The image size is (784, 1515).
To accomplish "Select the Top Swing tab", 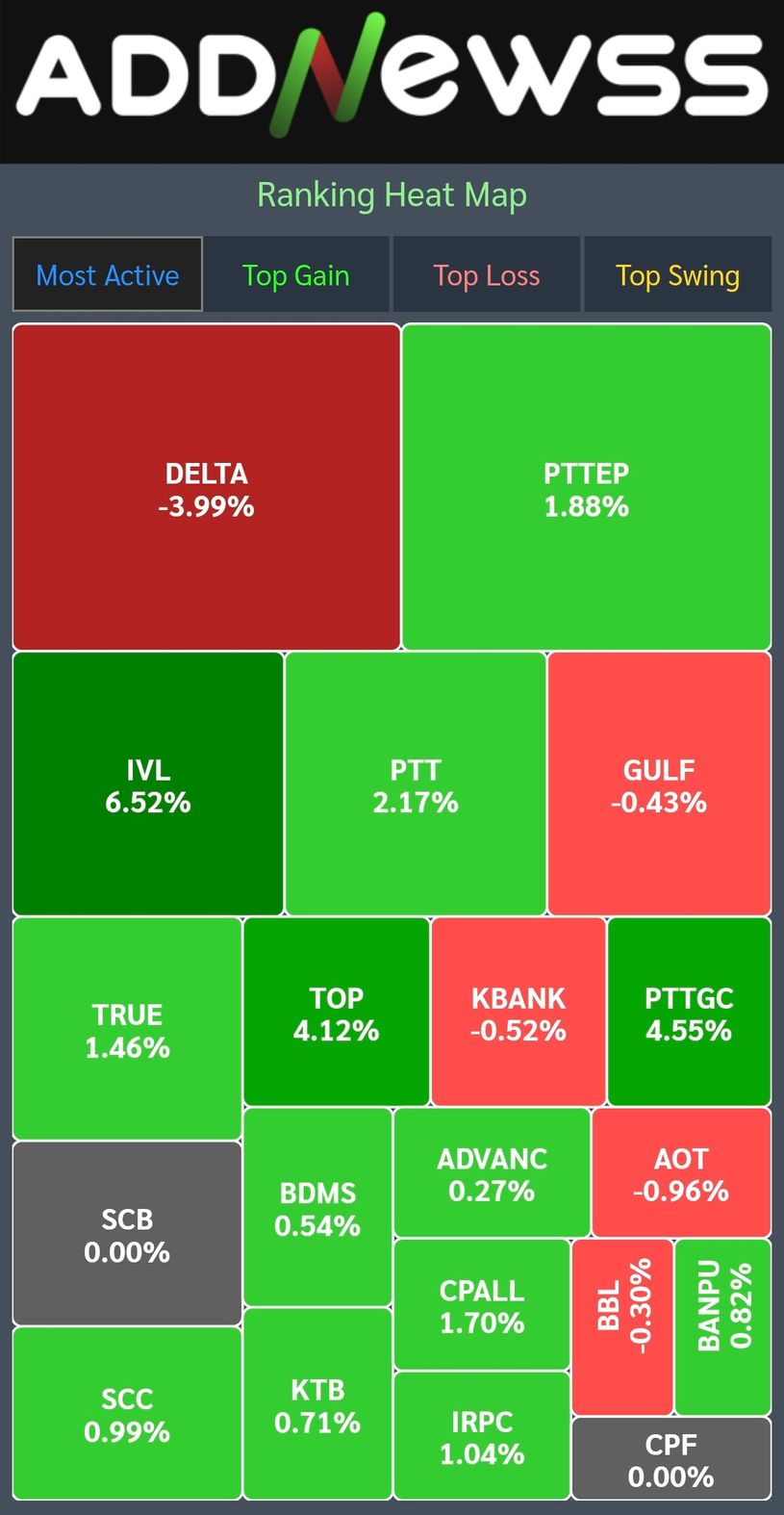I will 677,275.
